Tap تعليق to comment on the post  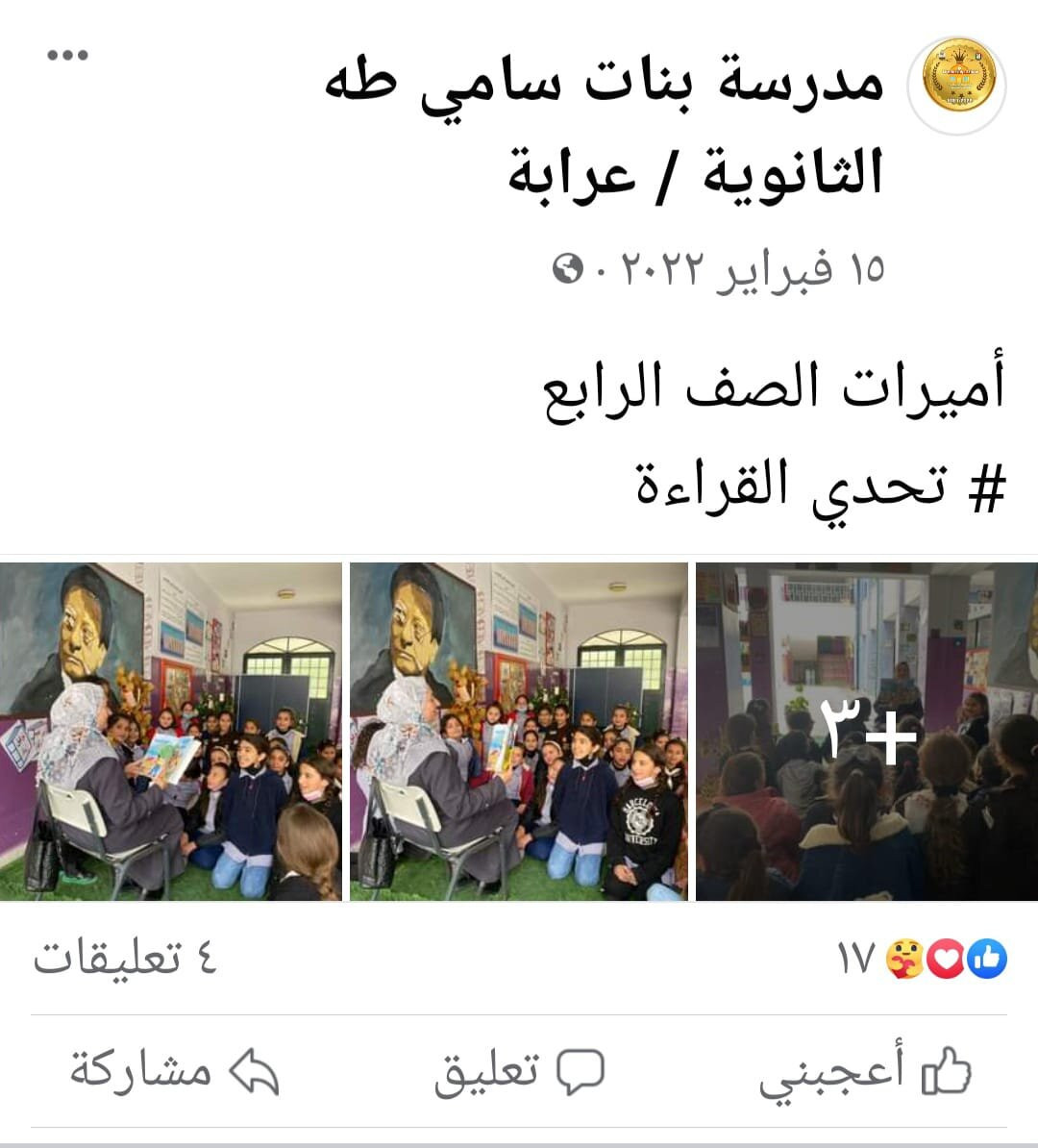pos(519,1071)
